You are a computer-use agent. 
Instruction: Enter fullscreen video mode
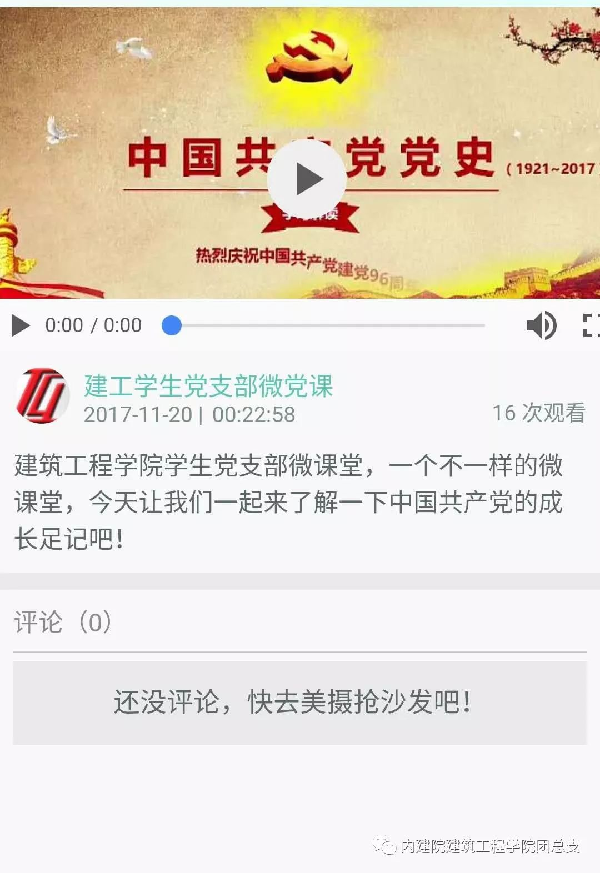click(x=591, y=325)
